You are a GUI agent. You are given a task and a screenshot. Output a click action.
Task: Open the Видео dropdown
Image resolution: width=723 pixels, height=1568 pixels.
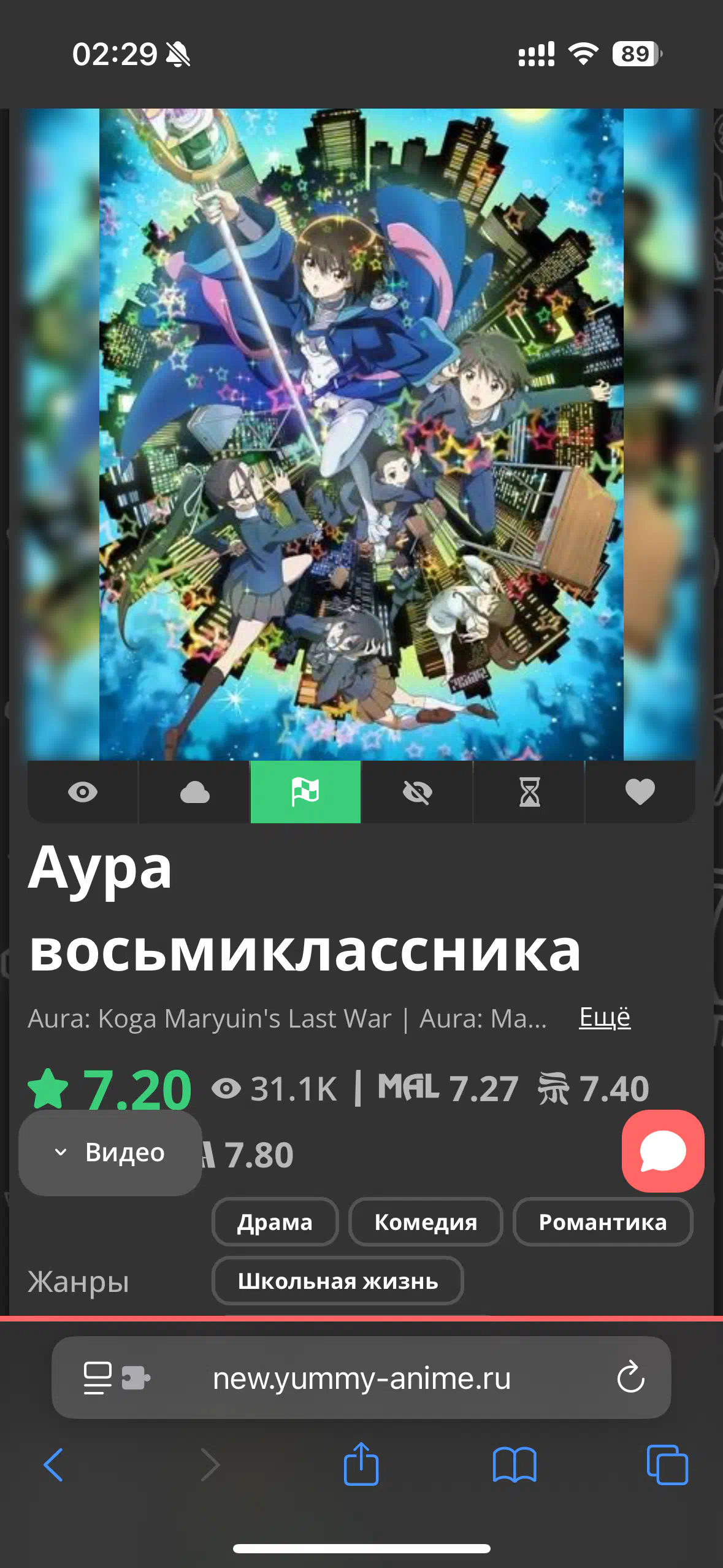point(110,1153)
